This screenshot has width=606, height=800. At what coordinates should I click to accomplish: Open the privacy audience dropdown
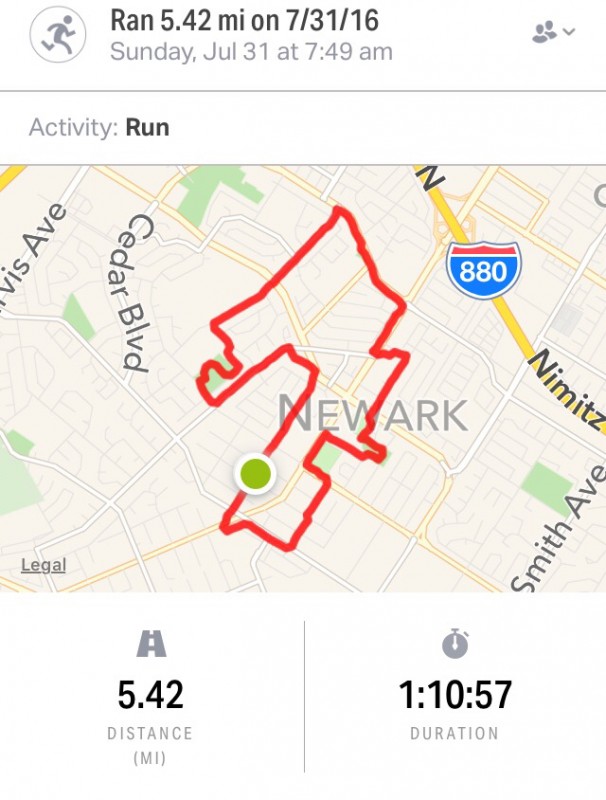pos(553,32)
